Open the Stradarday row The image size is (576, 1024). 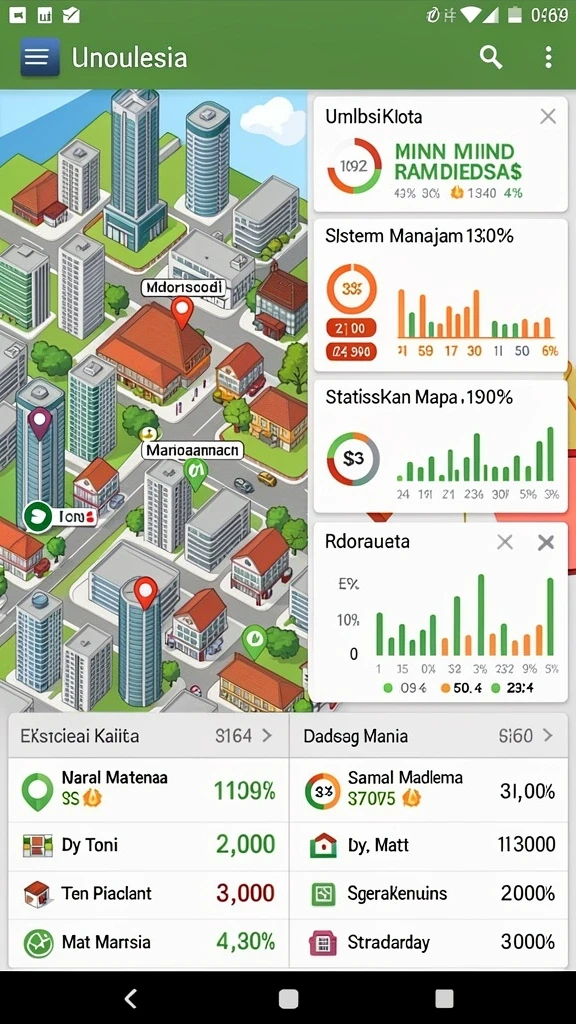click(428, 942)
